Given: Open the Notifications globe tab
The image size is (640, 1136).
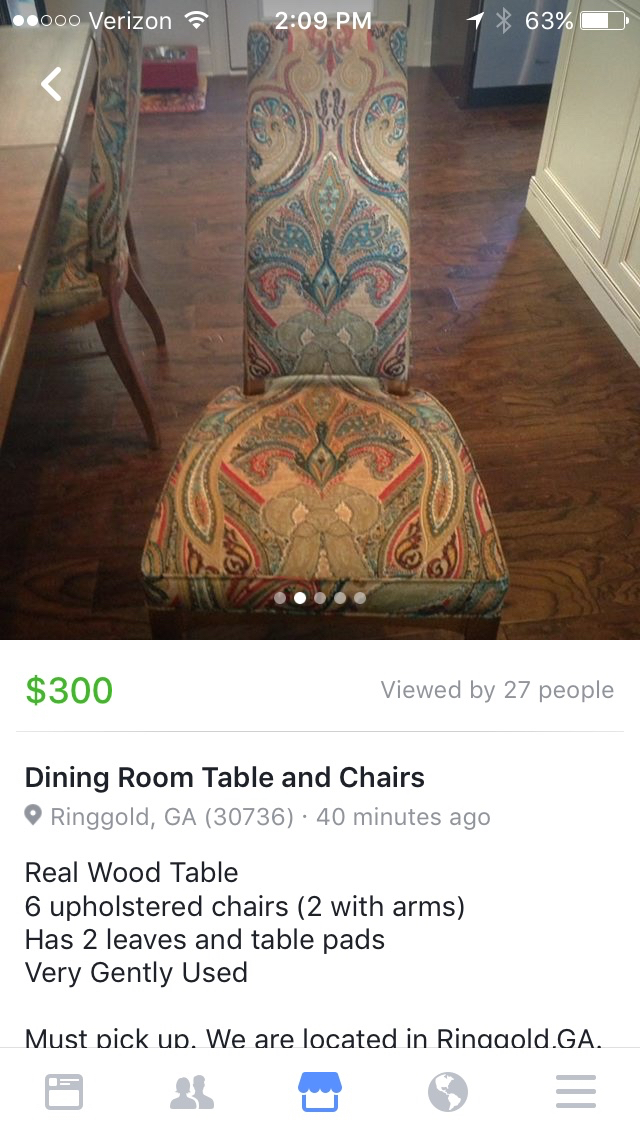Looking at the screenshot, I should (448, 1091).
